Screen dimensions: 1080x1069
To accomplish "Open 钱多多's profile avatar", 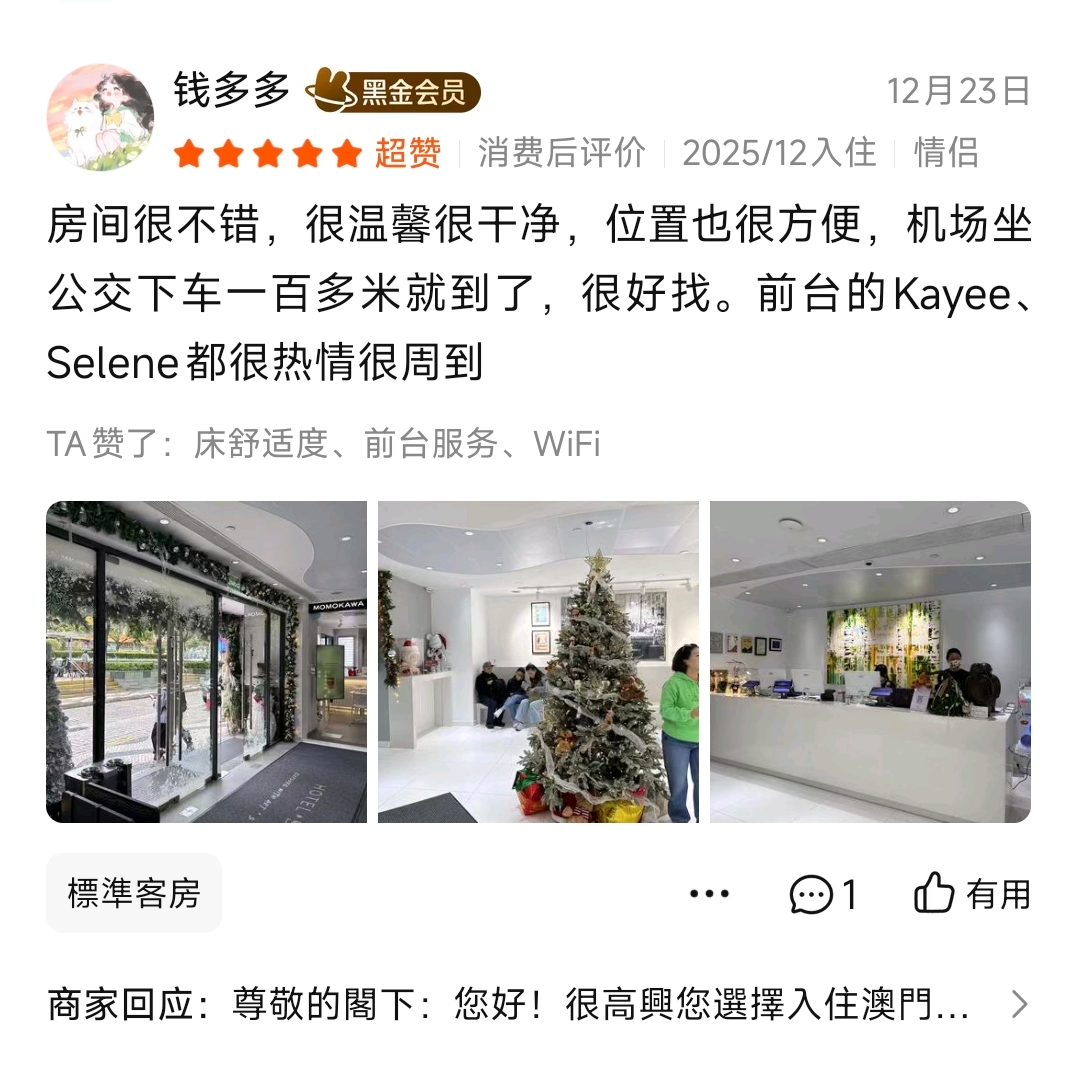I will [100, 117].
